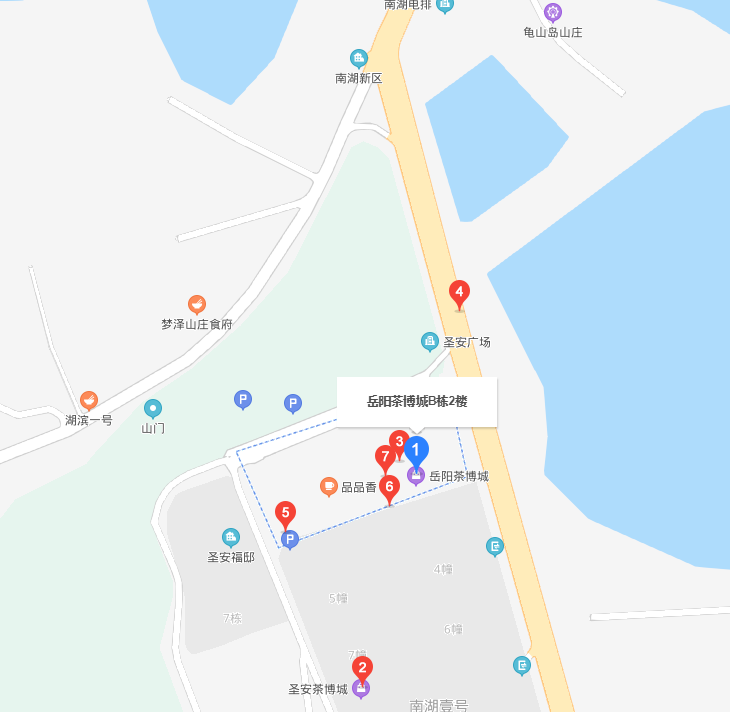Tap red marker number 6

coord(390,487)
